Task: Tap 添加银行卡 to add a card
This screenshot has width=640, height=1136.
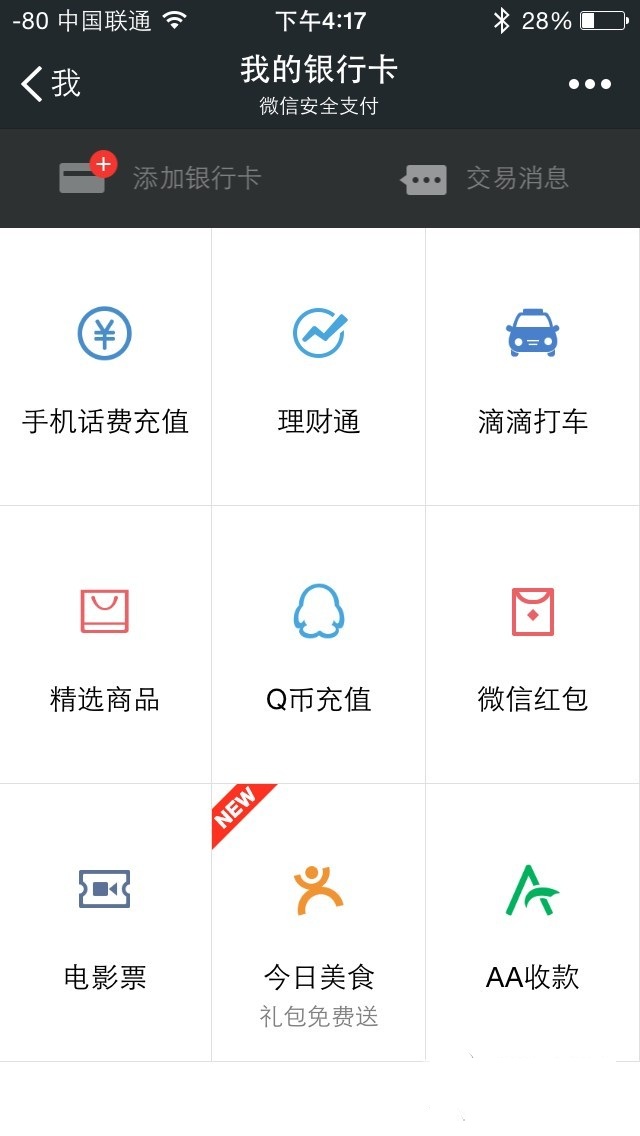Action: click(x=160, y=178)
